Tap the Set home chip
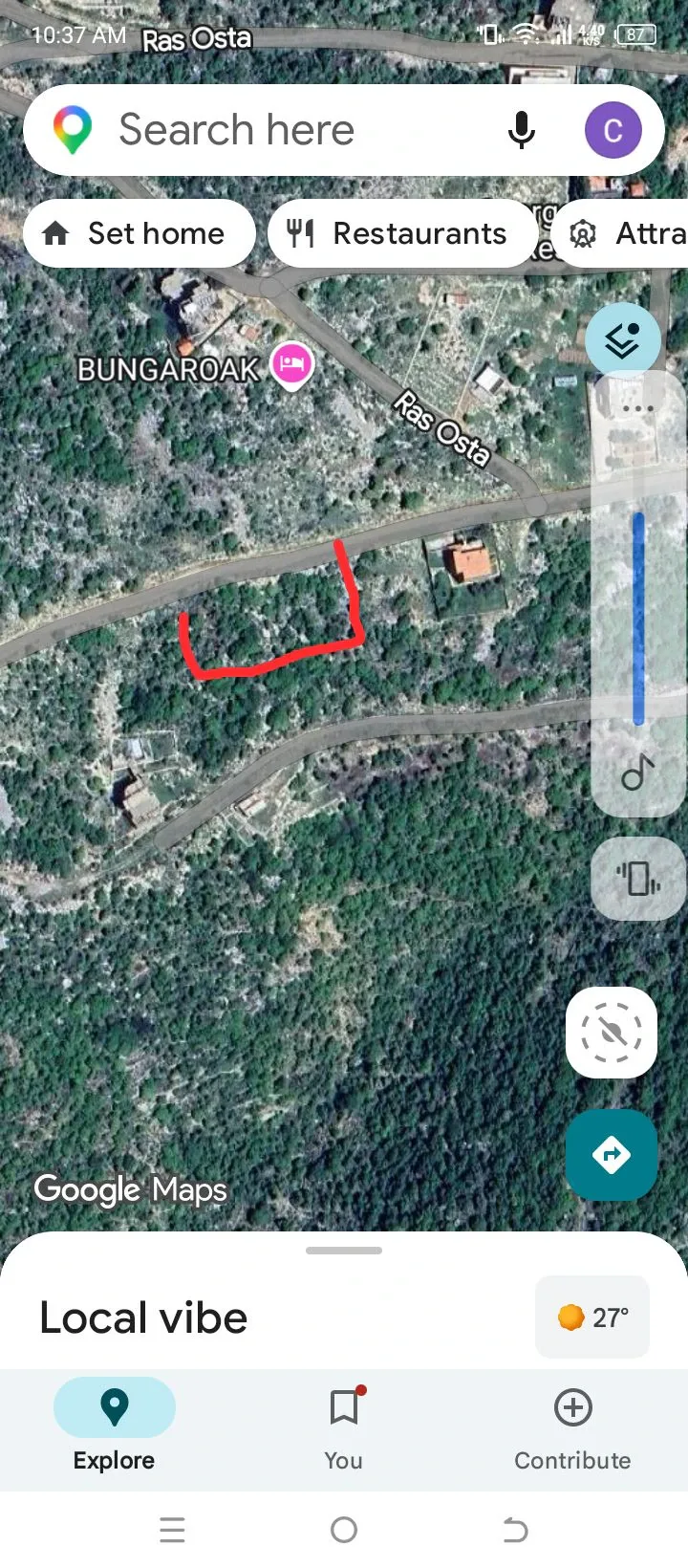This screenshot has height=1568, width=688. pos(140,233)
